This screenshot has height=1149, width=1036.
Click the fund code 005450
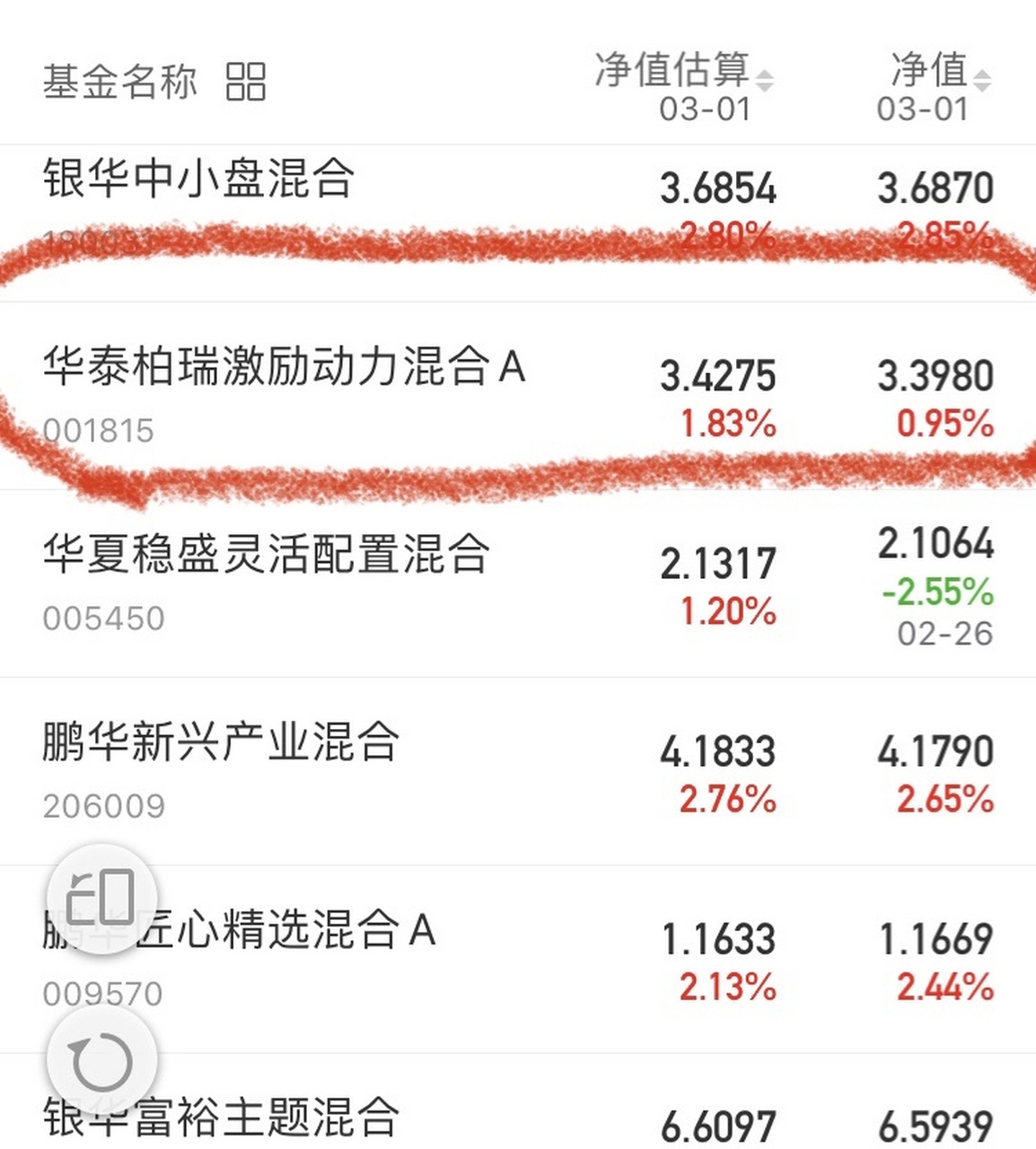click(x=103, y=618)
